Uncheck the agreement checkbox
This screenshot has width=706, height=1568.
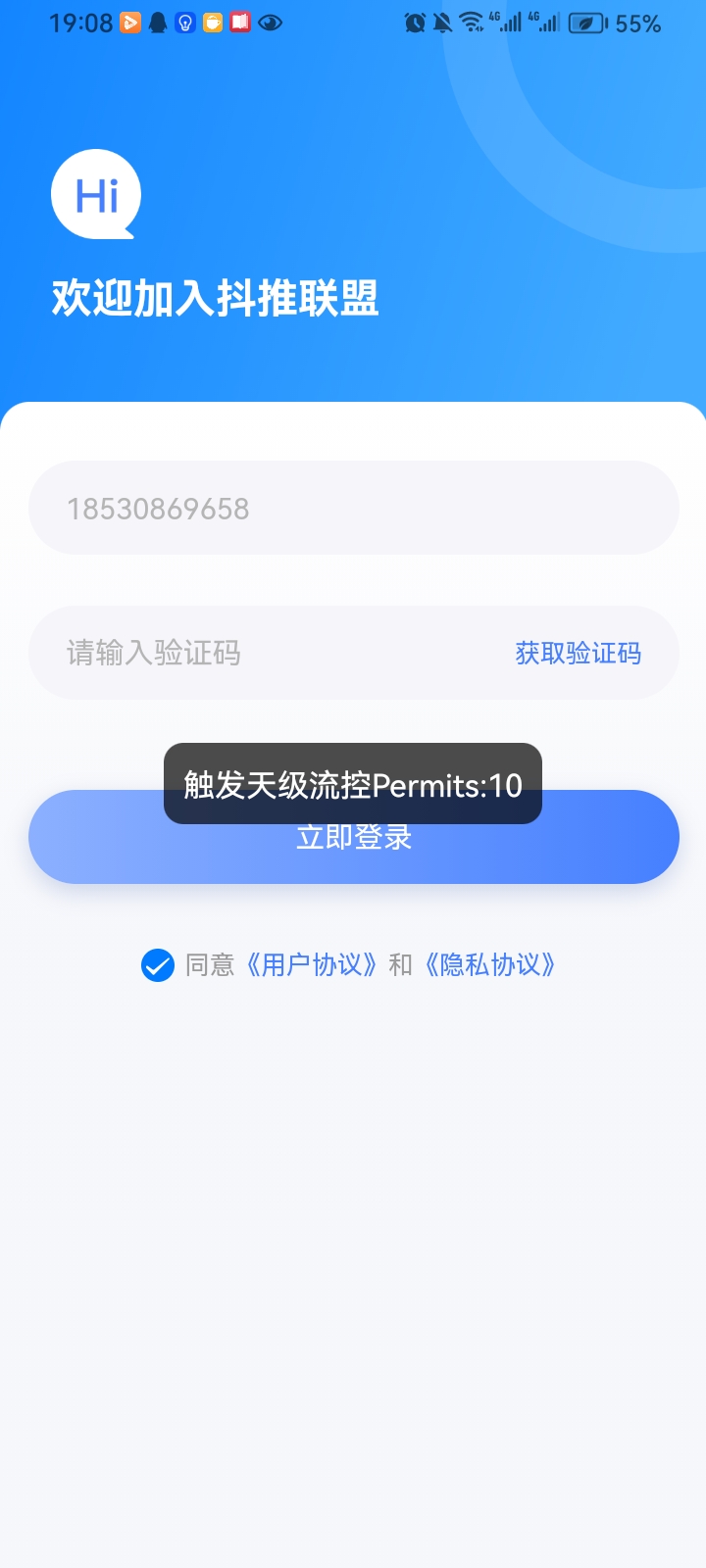(158, 965)
